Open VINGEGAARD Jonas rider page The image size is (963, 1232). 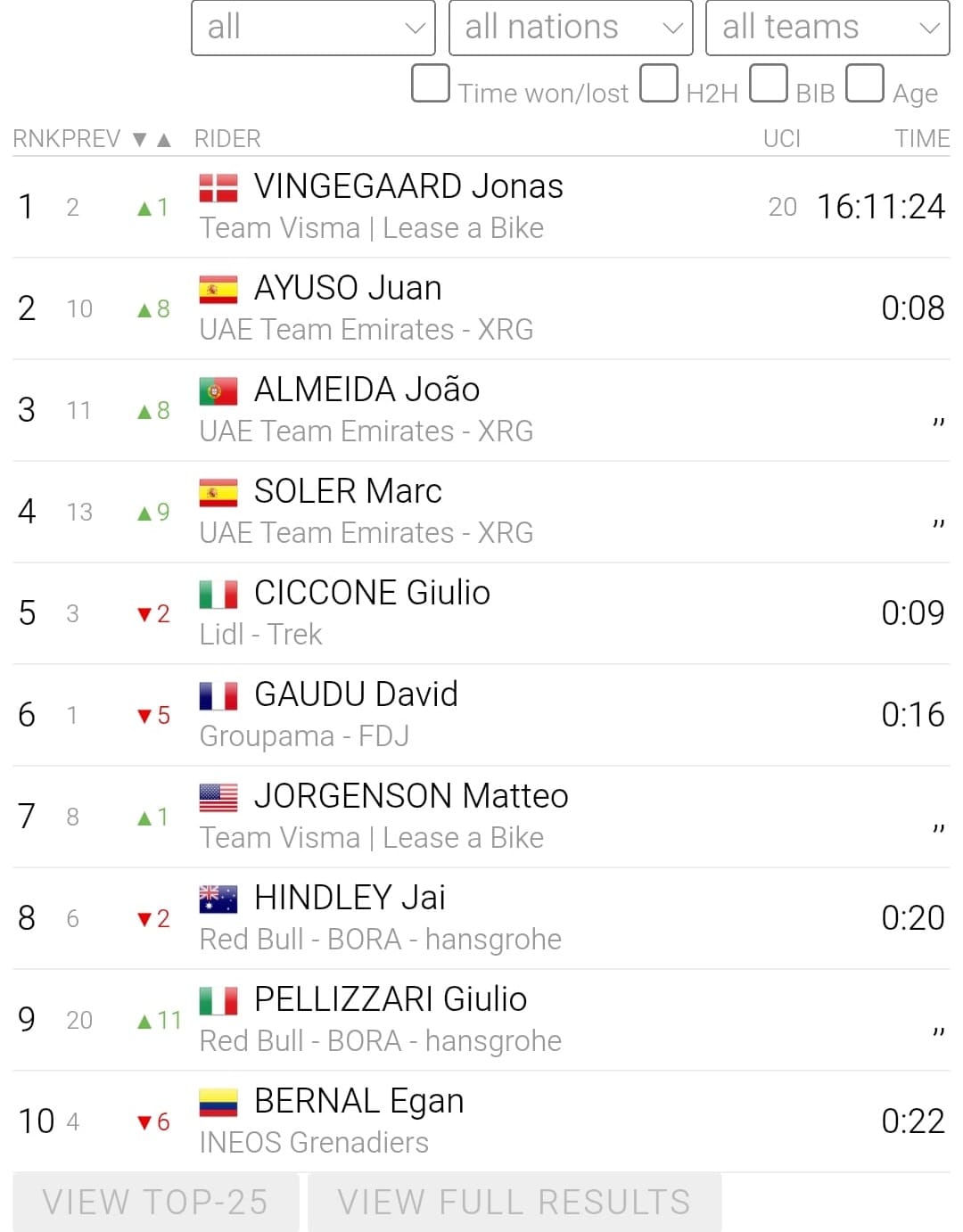tap(408, 186)
